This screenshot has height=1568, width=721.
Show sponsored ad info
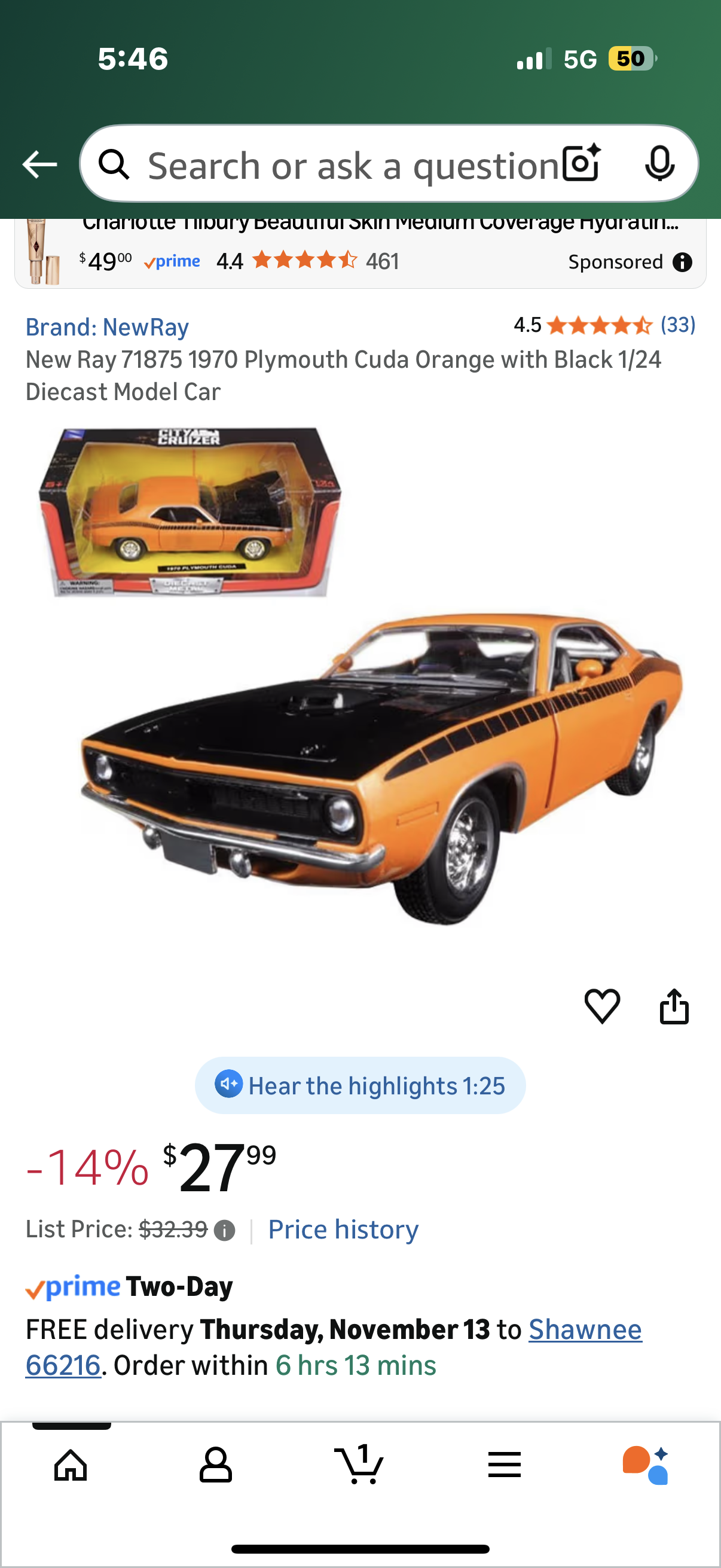(x=682, y=263)
